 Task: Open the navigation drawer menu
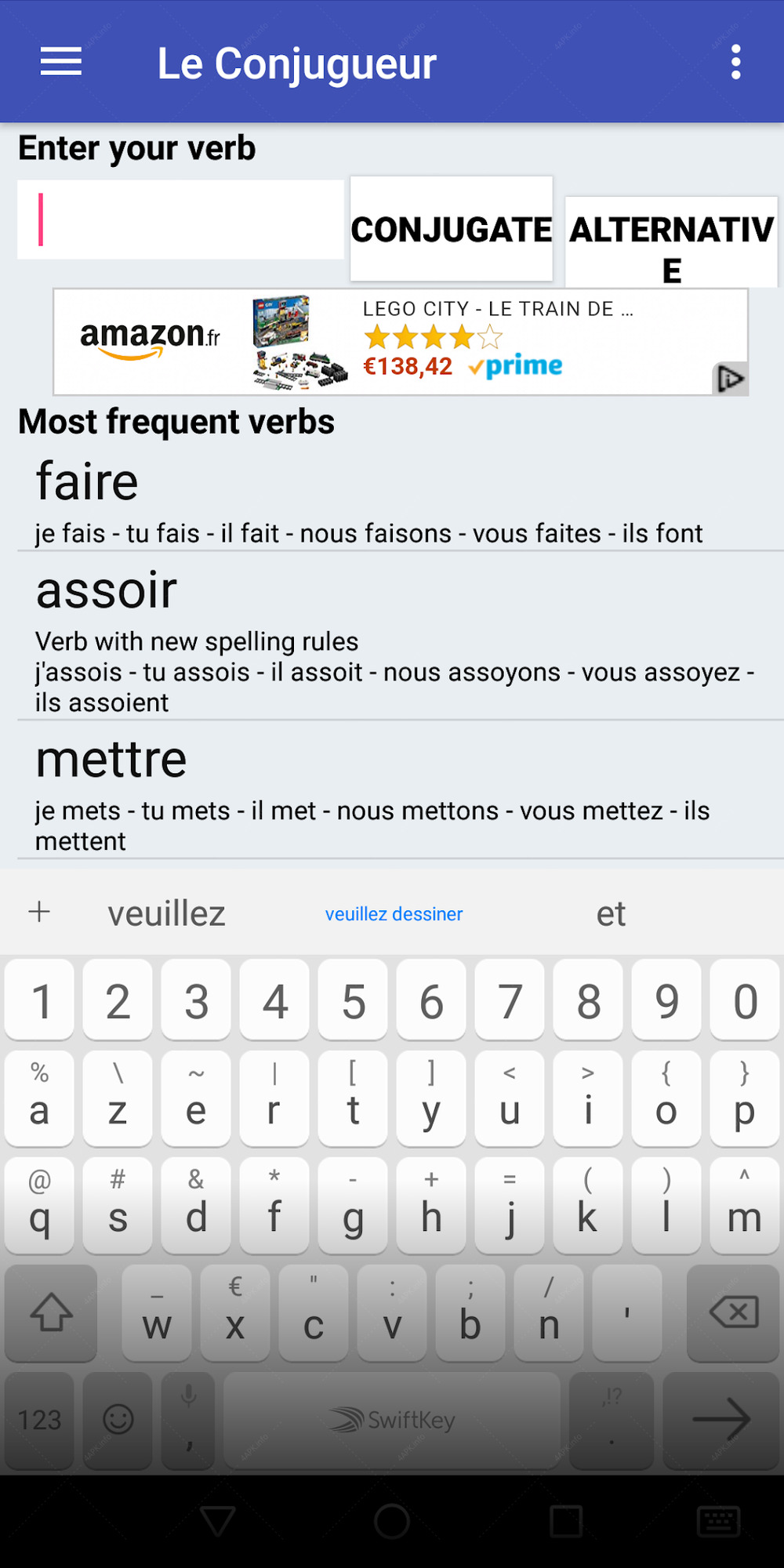click(x=61, y=62)
